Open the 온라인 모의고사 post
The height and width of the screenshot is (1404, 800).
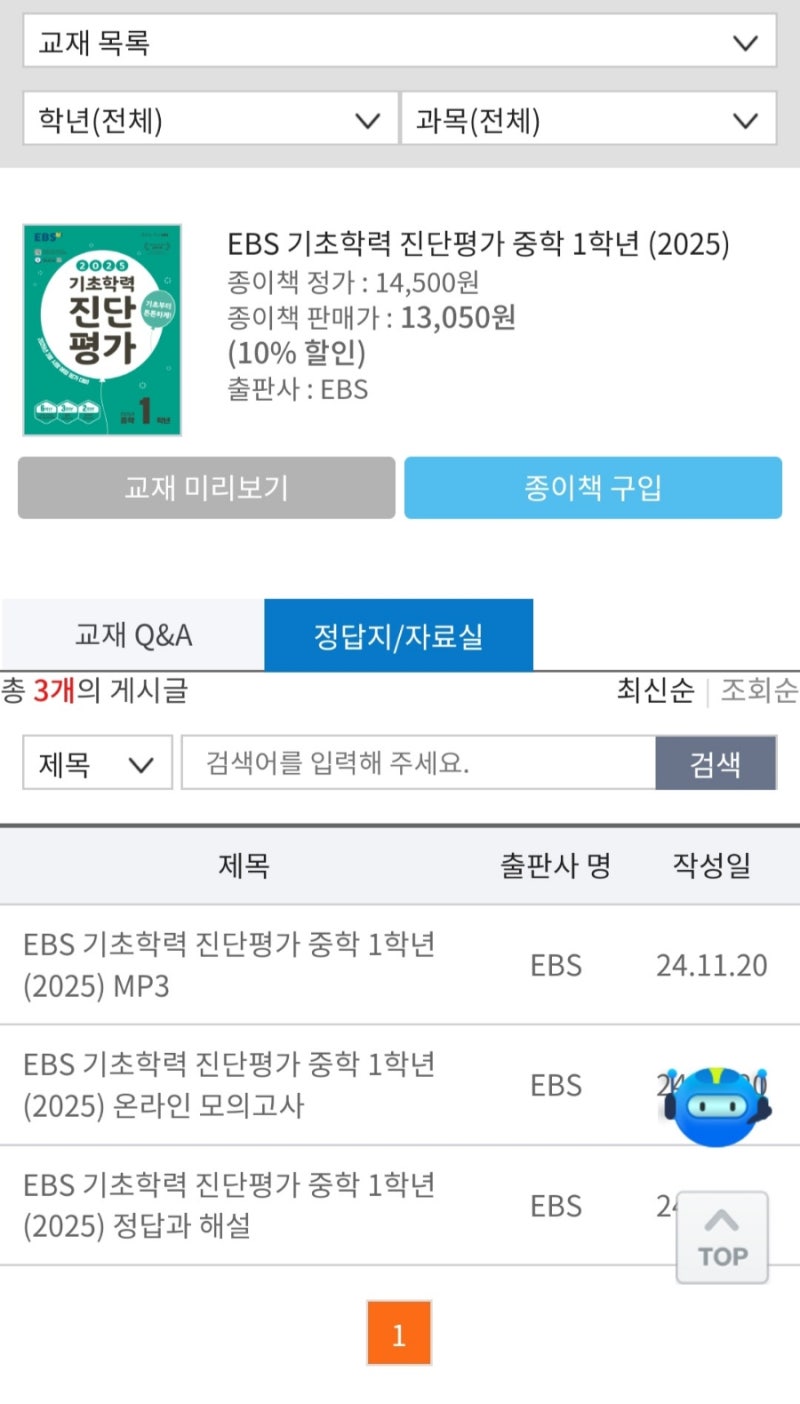click(x=230, y=1086)
